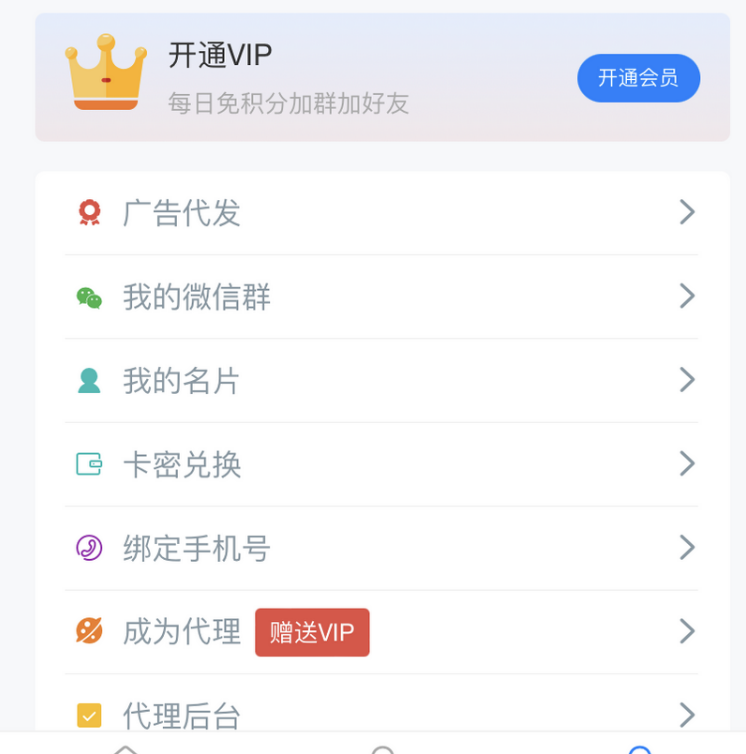
Task: Click the chevron on the 成为代理 row
Action: [x=686, y=632]
